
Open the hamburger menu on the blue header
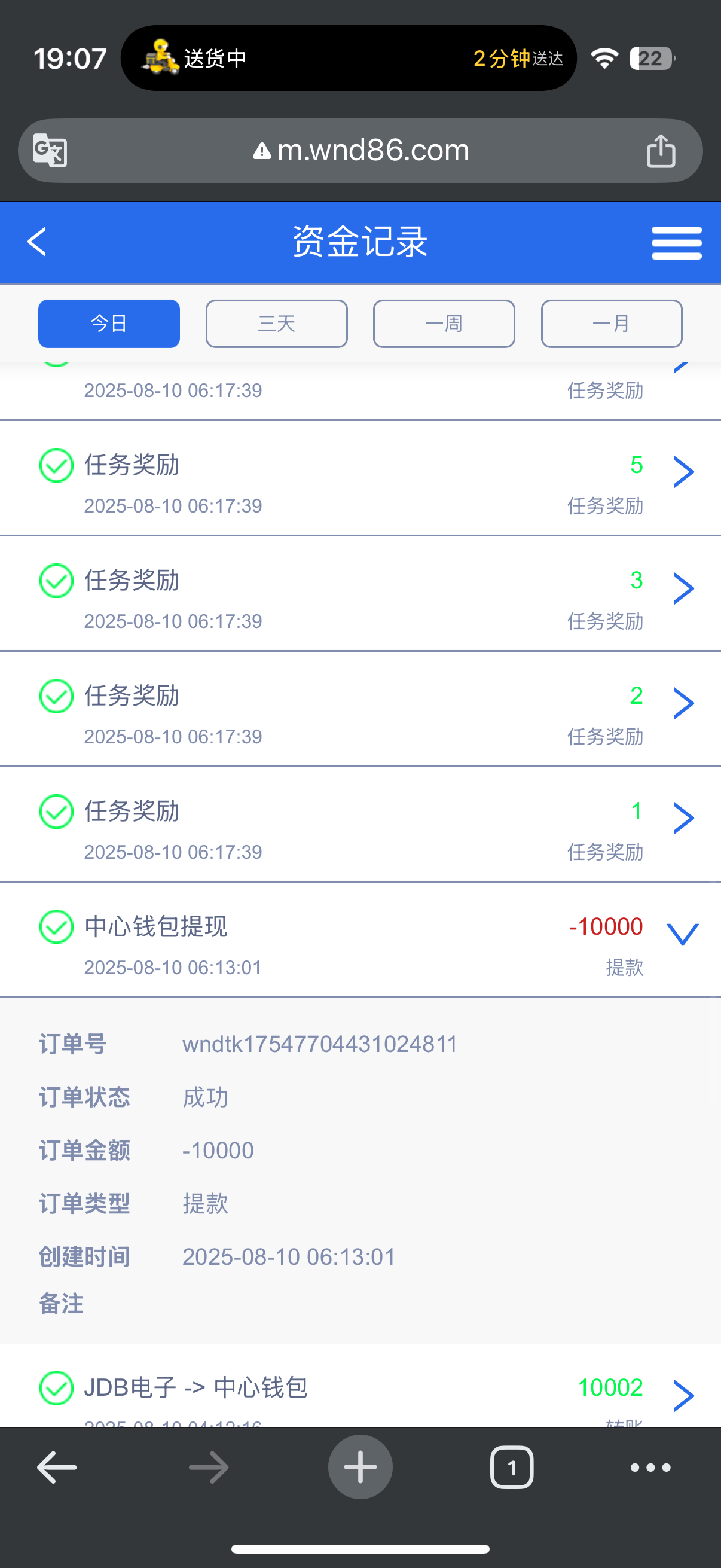(x=676, y=242)
